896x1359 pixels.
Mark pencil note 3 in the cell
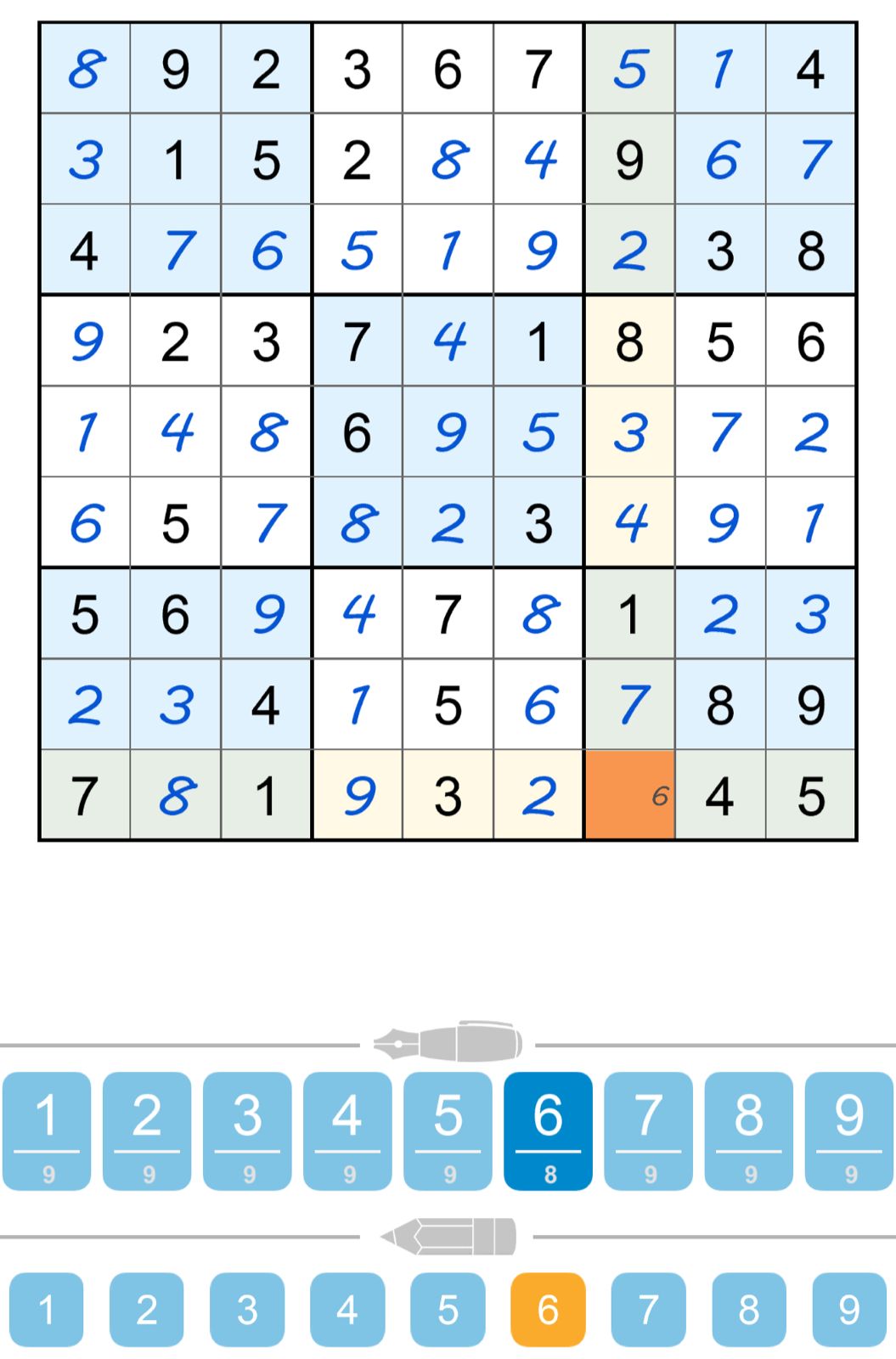point(247,1309)
